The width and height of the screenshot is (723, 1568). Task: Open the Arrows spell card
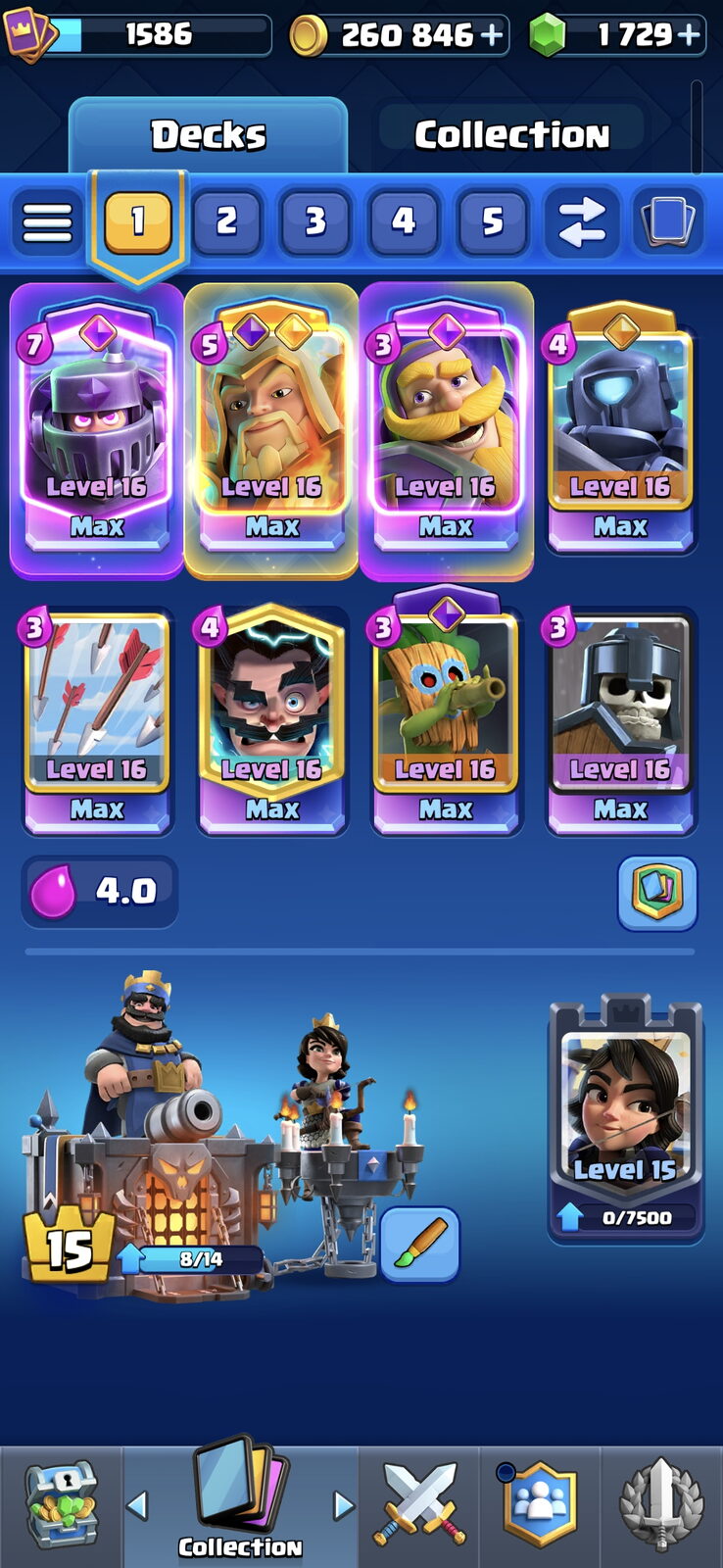[96, 722]
